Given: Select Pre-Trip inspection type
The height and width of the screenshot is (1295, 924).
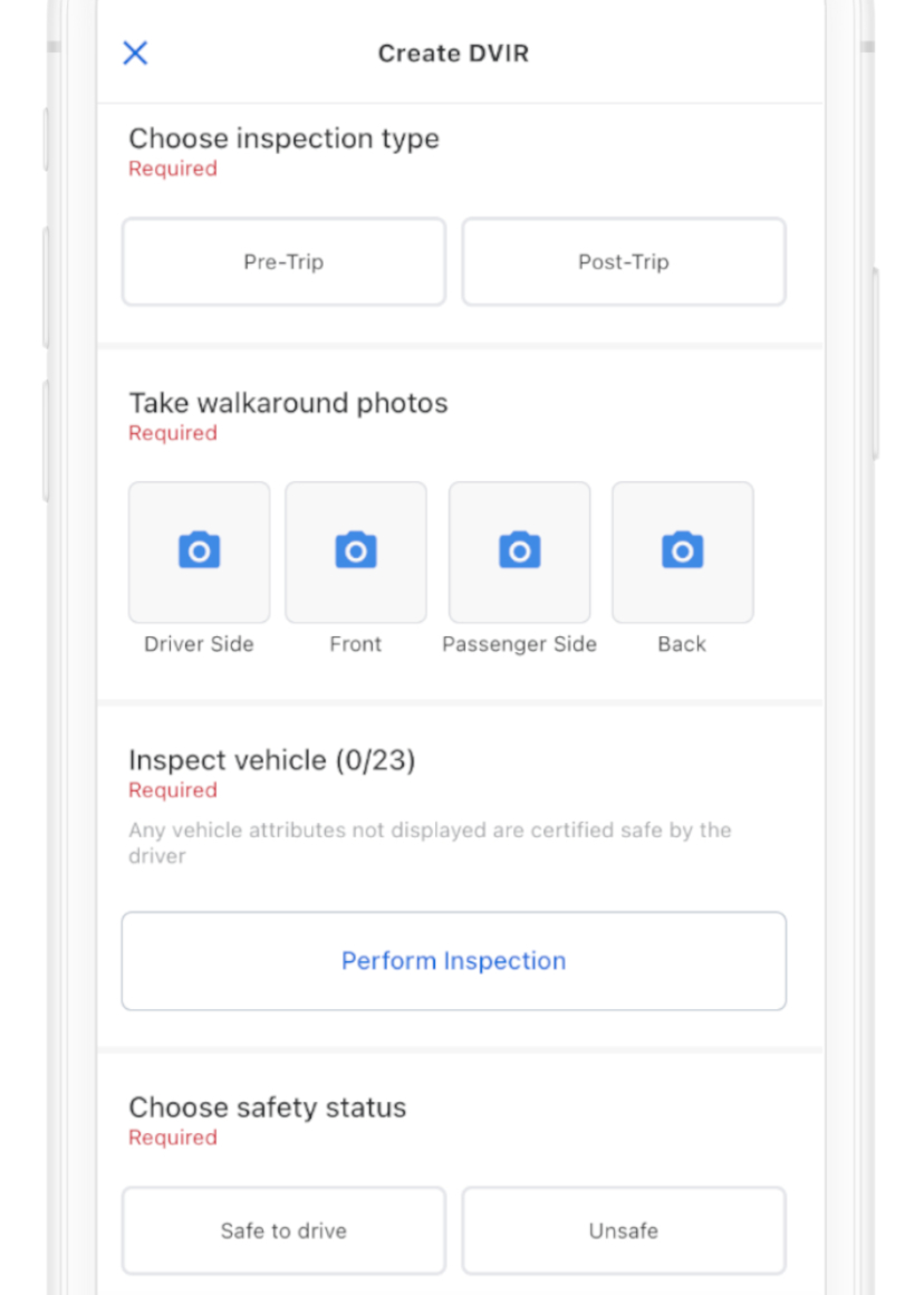Looking at the screenshot, I should coord(284,262).
